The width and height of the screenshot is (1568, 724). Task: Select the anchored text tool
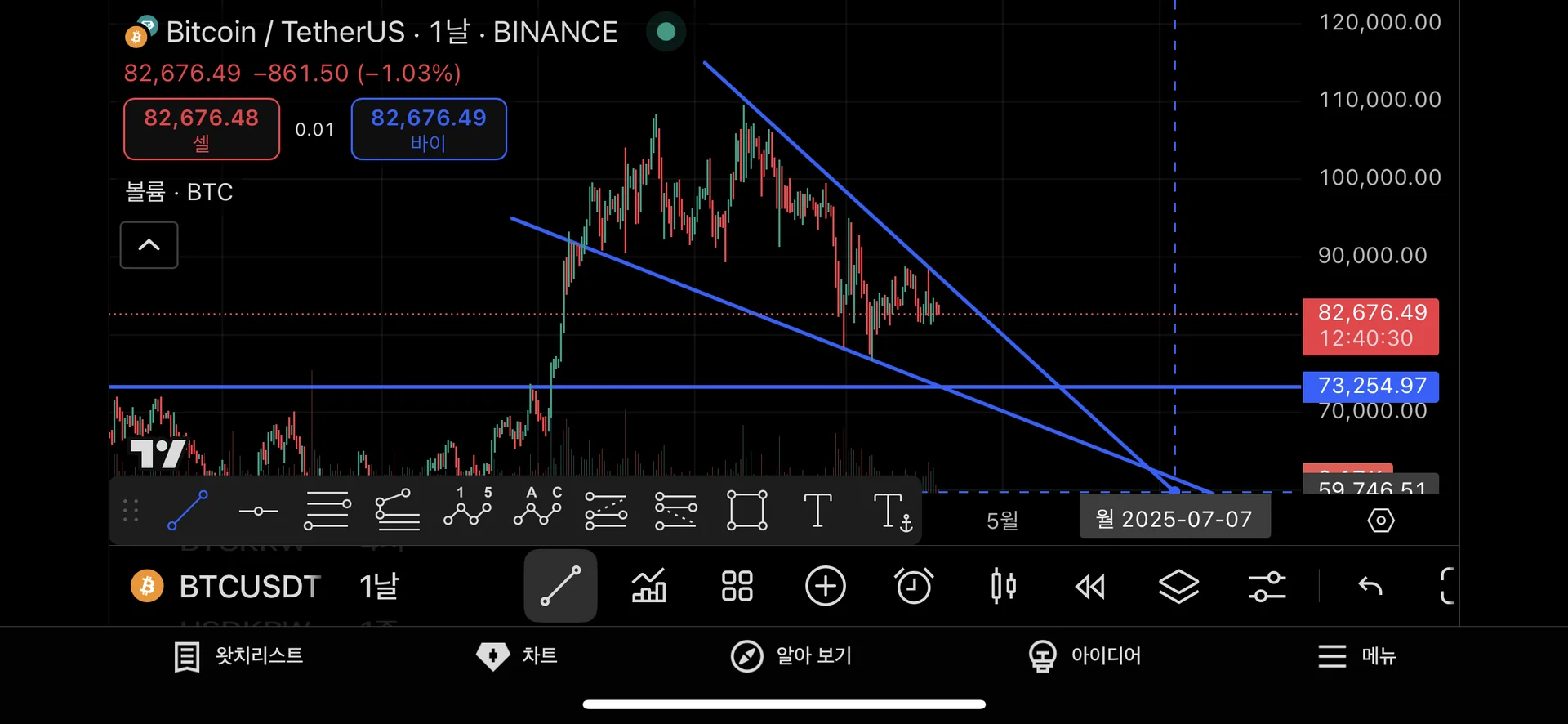(x=892, y=512)
